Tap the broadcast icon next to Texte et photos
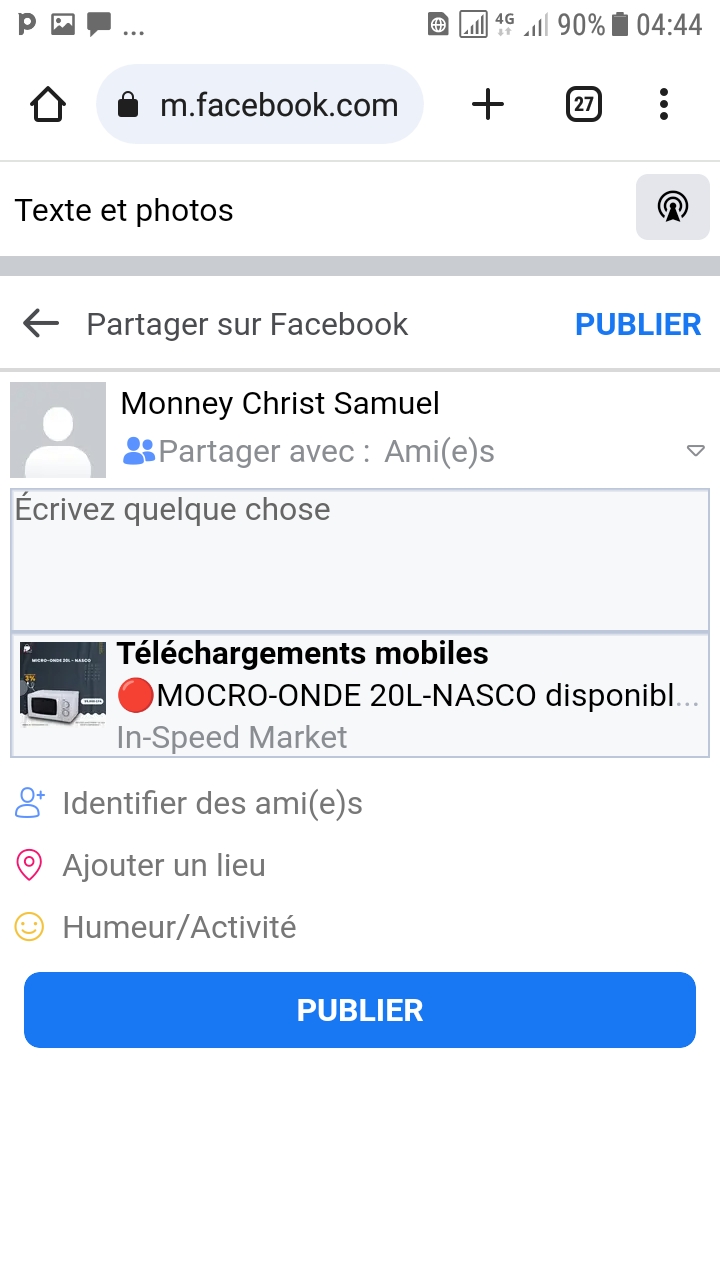Image resolution: width=720 pixels, height=1280 pixels. pos(673,207)
